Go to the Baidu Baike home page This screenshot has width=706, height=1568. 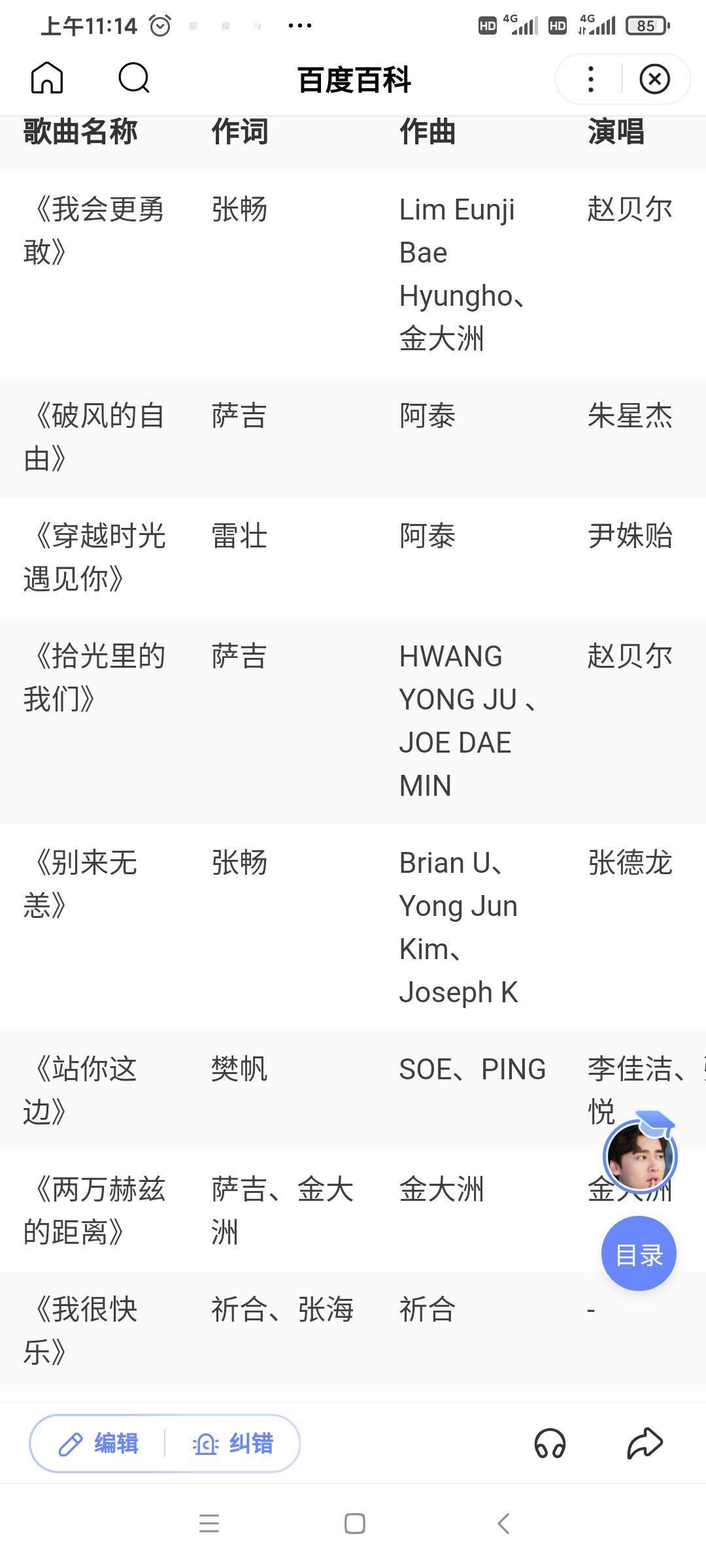[x=47, y=78]
